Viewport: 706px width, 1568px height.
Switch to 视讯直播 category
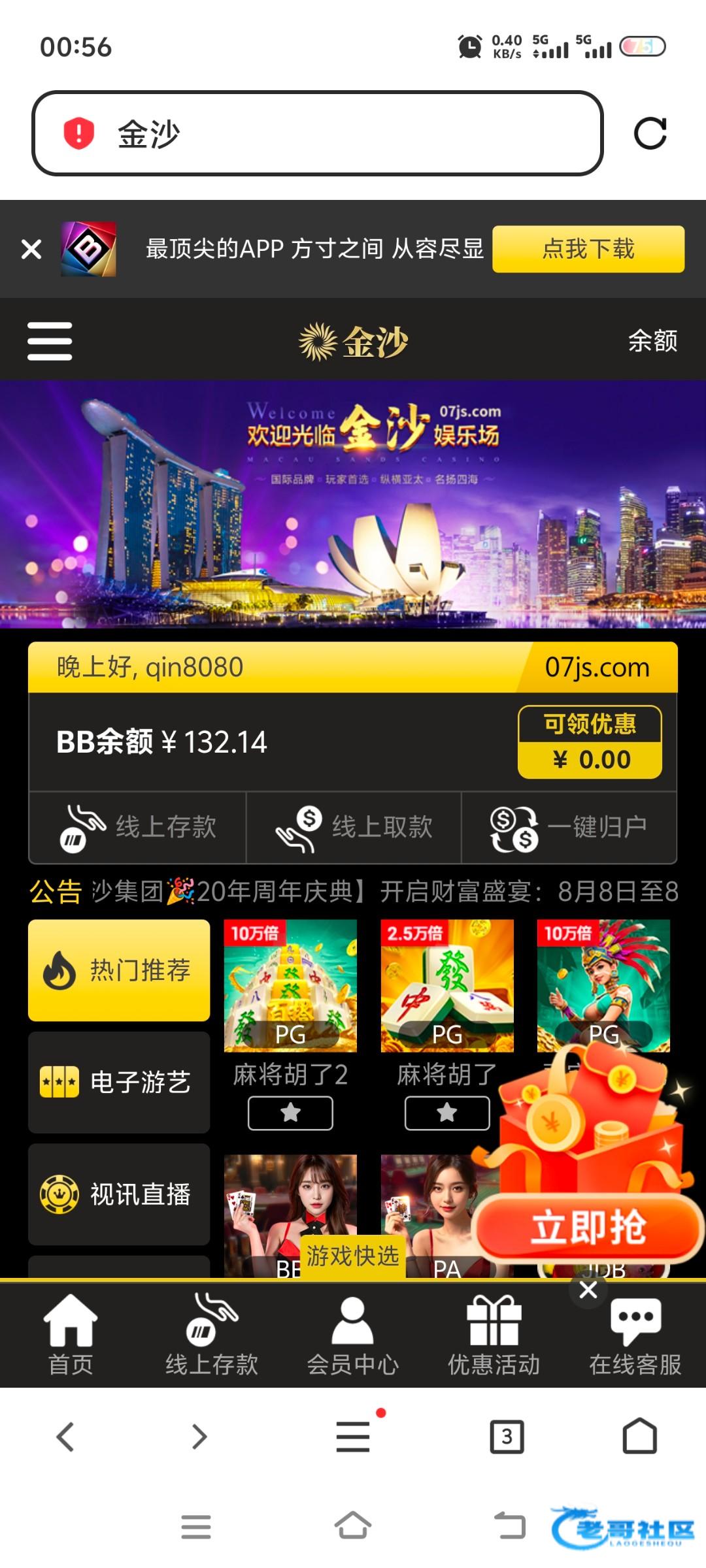(x=119, y=1194)
